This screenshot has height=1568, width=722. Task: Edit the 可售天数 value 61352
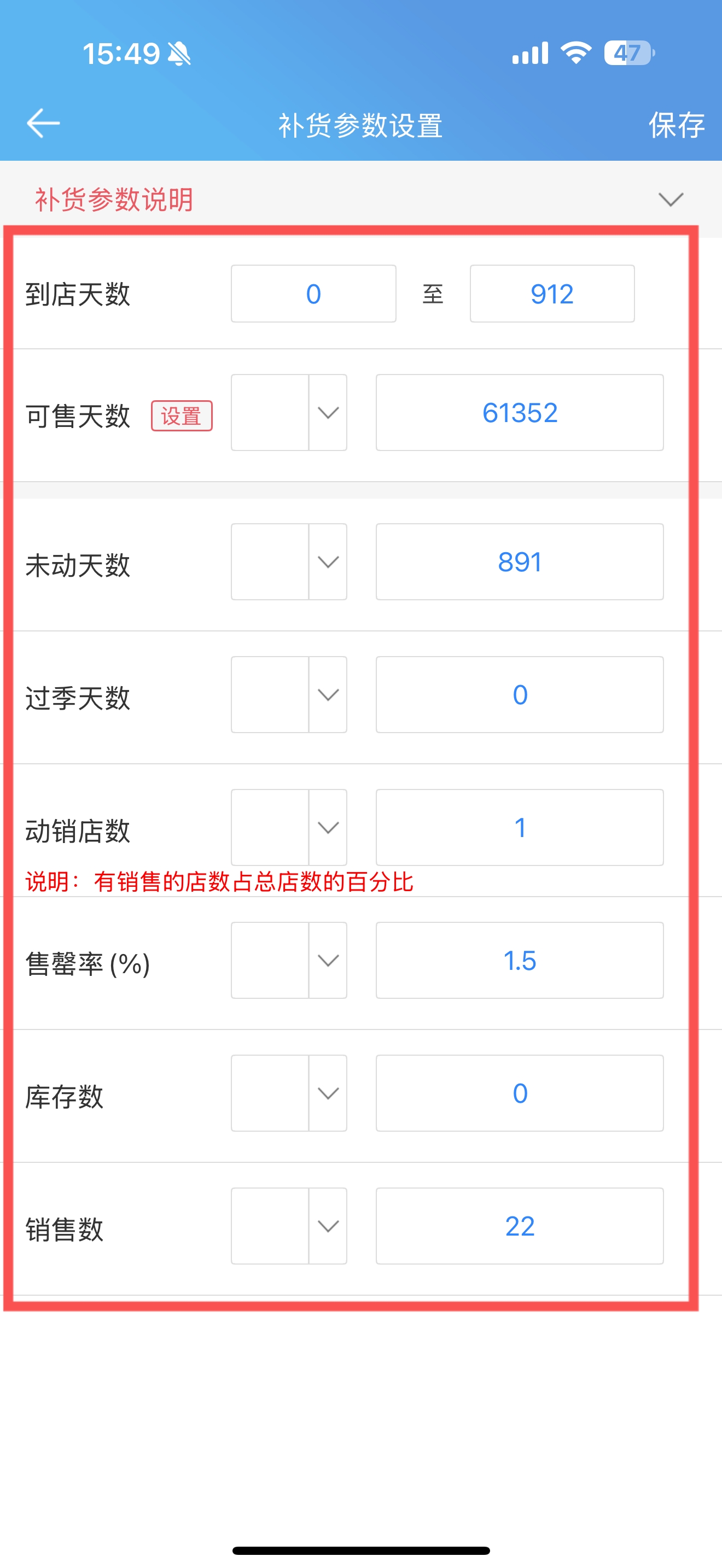tap(520, 413)
